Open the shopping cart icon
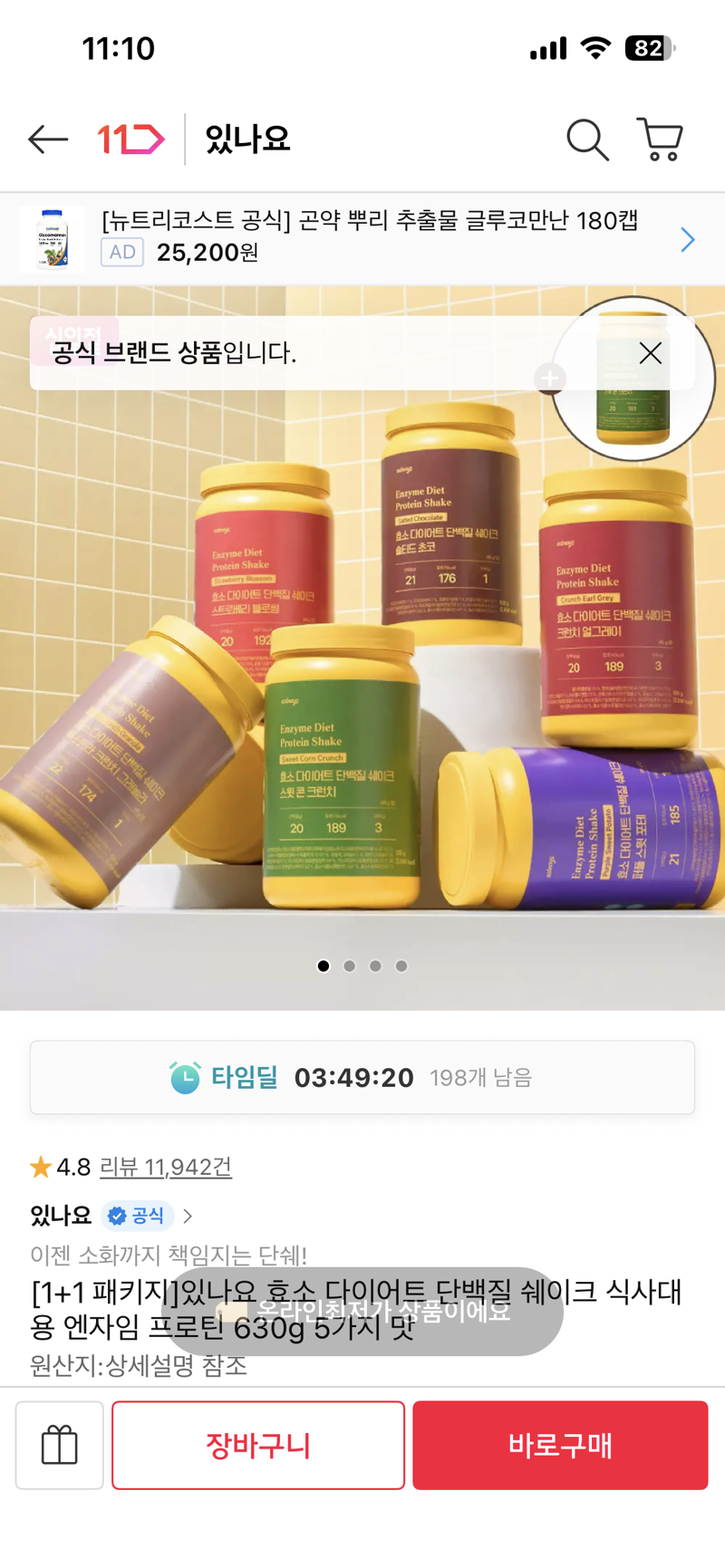 660,139
